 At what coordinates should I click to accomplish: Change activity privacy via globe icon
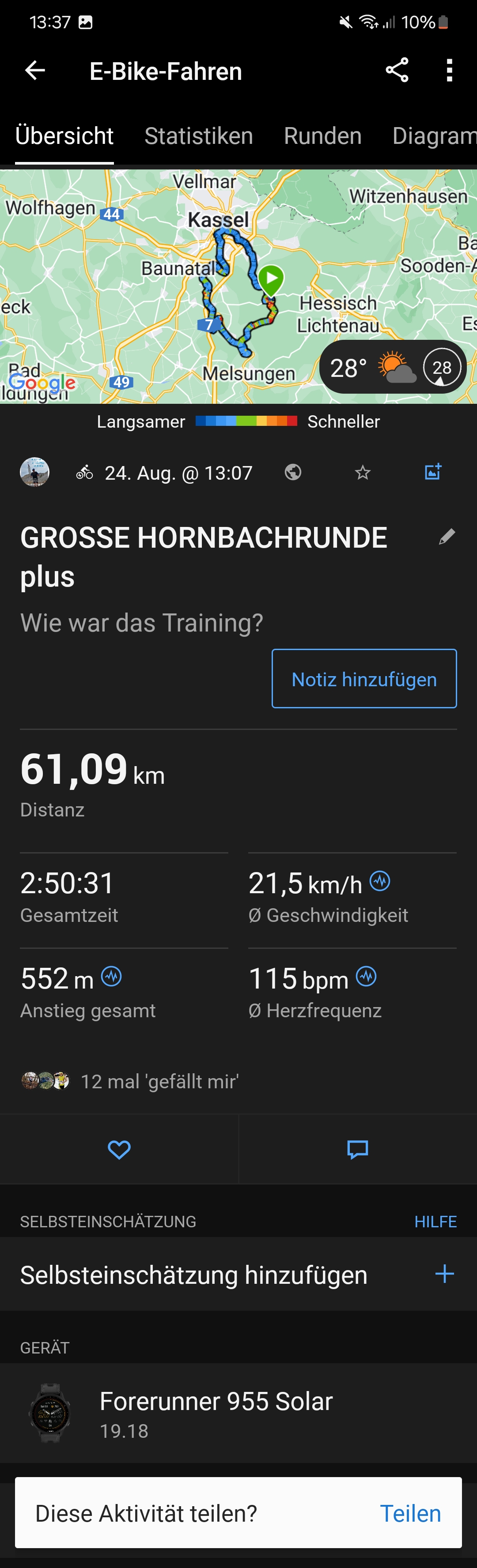[293, 472]
